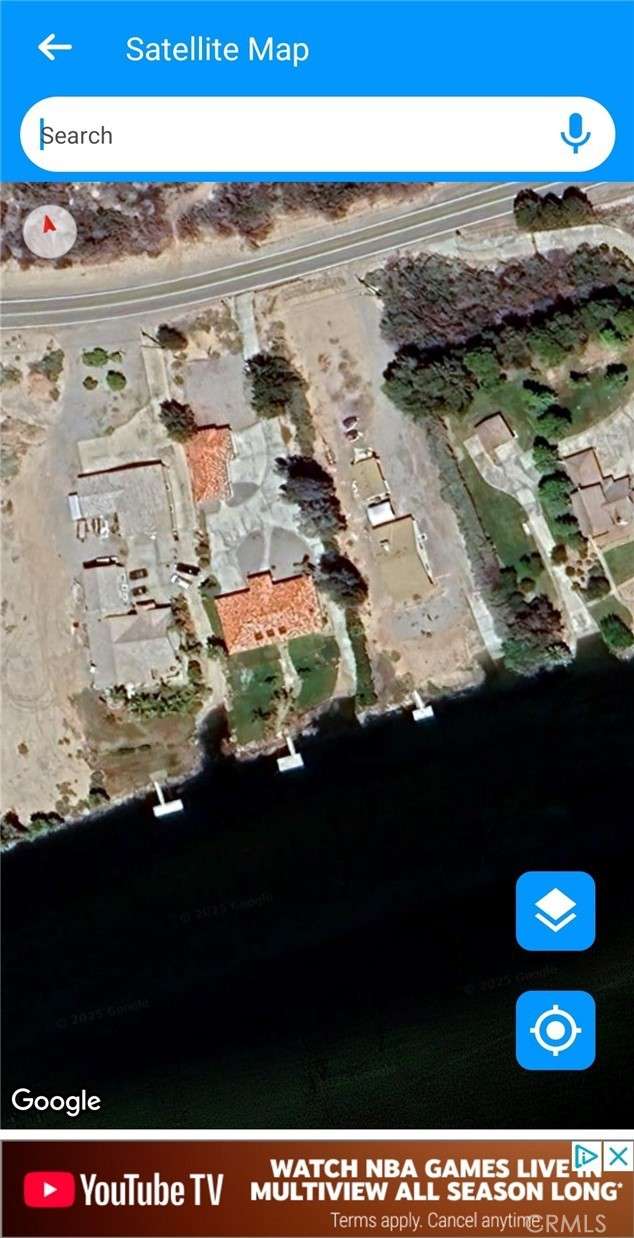634x1238 pixels.
Task: Tap the Search field
Action: 290,135
